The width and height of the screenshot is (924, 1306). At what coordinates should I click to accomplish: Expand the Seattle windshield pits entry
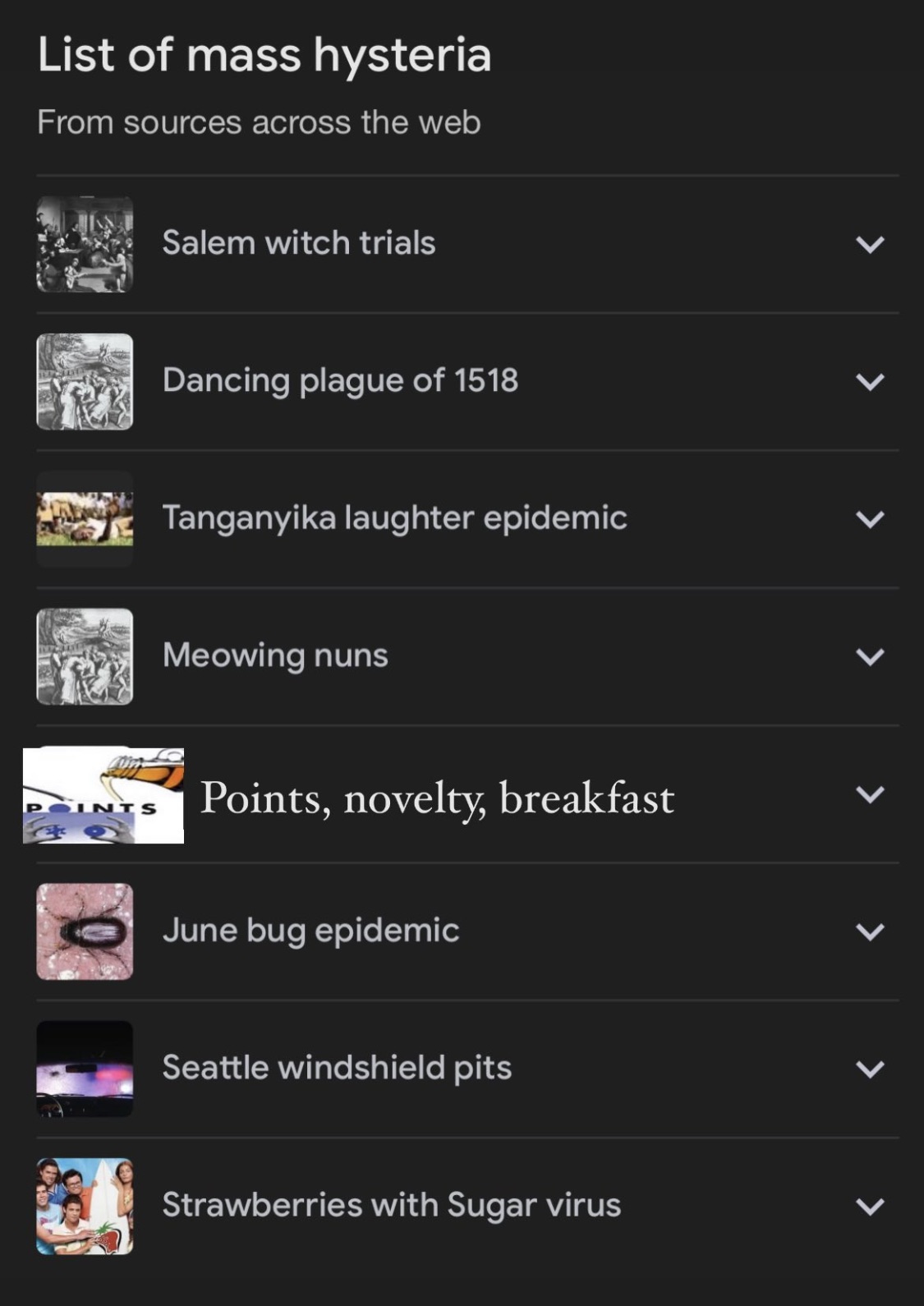click(869, 1068)
